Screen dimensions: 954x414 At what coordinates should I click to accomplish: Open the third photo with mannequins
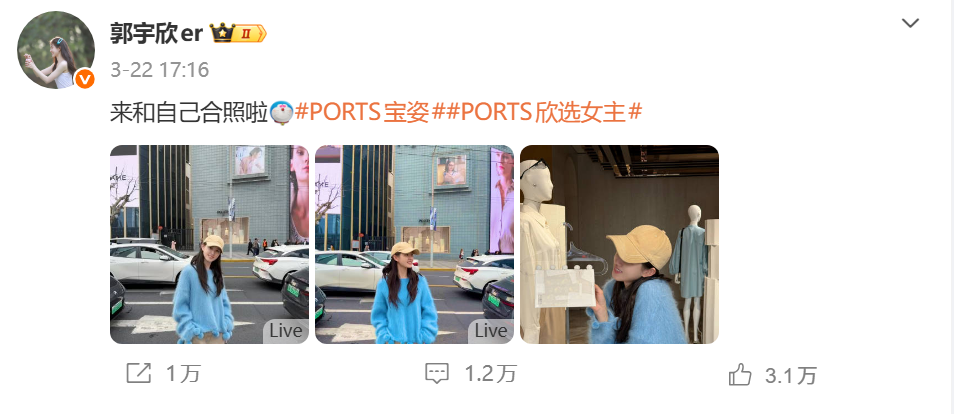(619, 244)
